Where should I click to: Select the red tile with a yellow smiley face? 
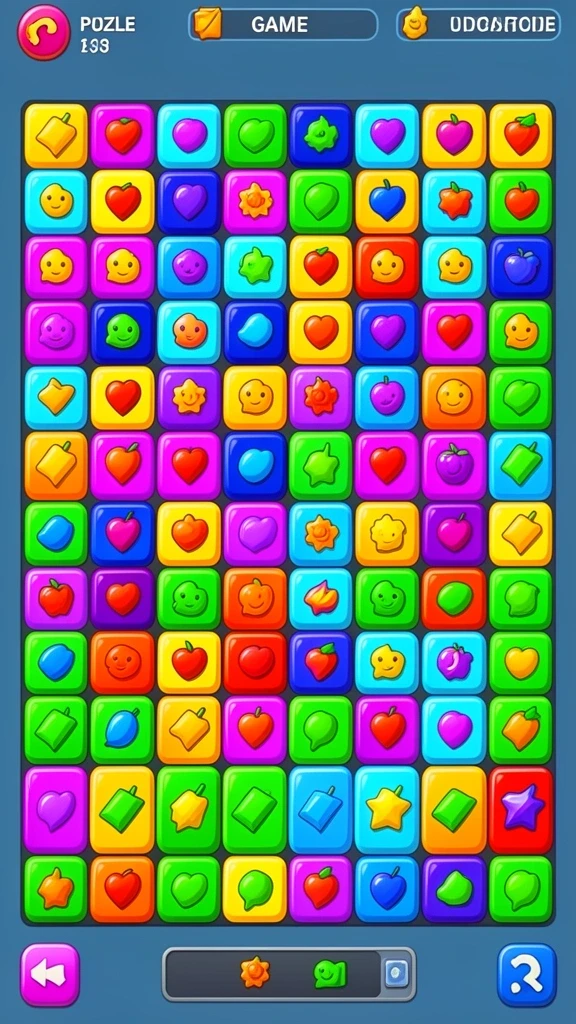(388, 266)
